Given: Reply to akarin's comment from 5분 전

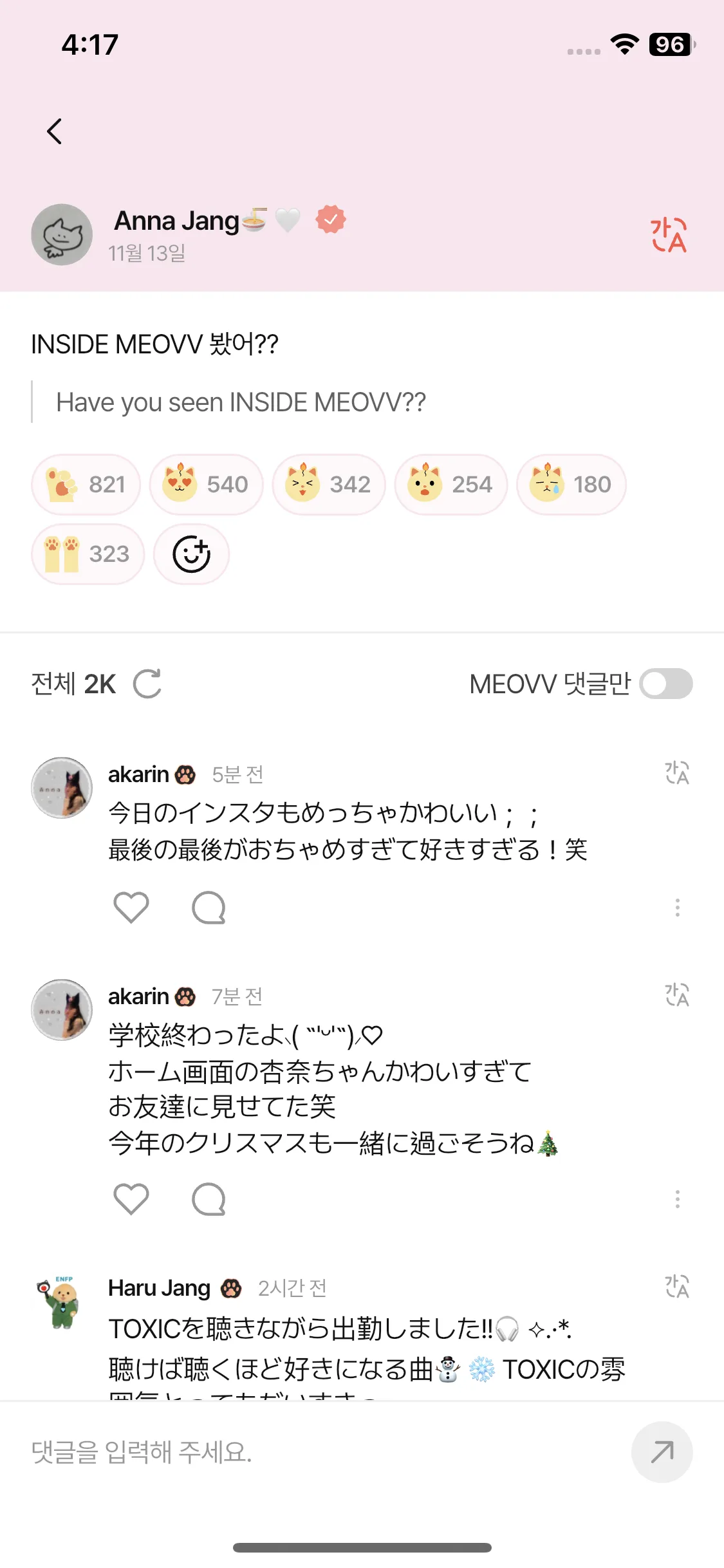Looking at the screenshot, I should coord(209,908).
